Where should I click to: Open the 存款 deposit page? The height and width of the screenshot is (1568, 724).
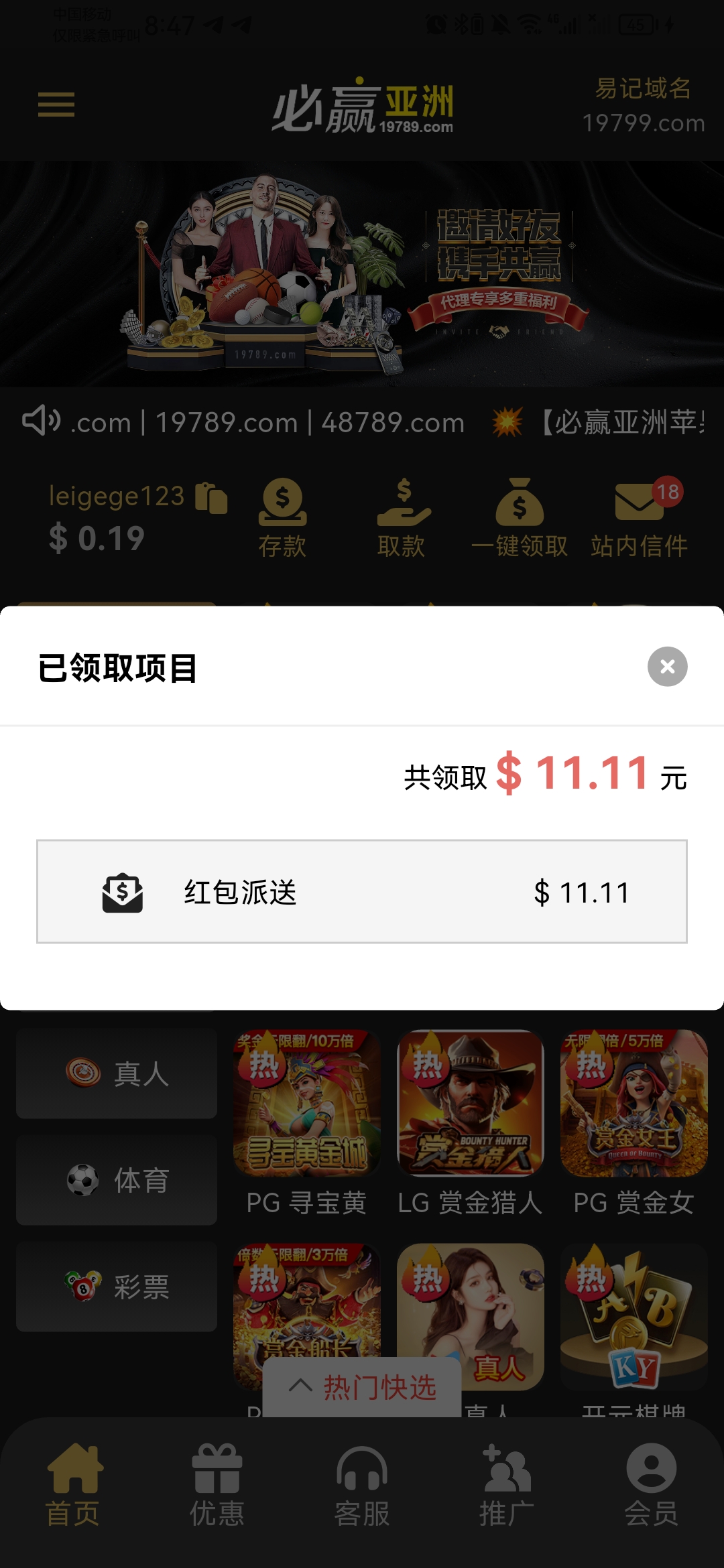282,518
